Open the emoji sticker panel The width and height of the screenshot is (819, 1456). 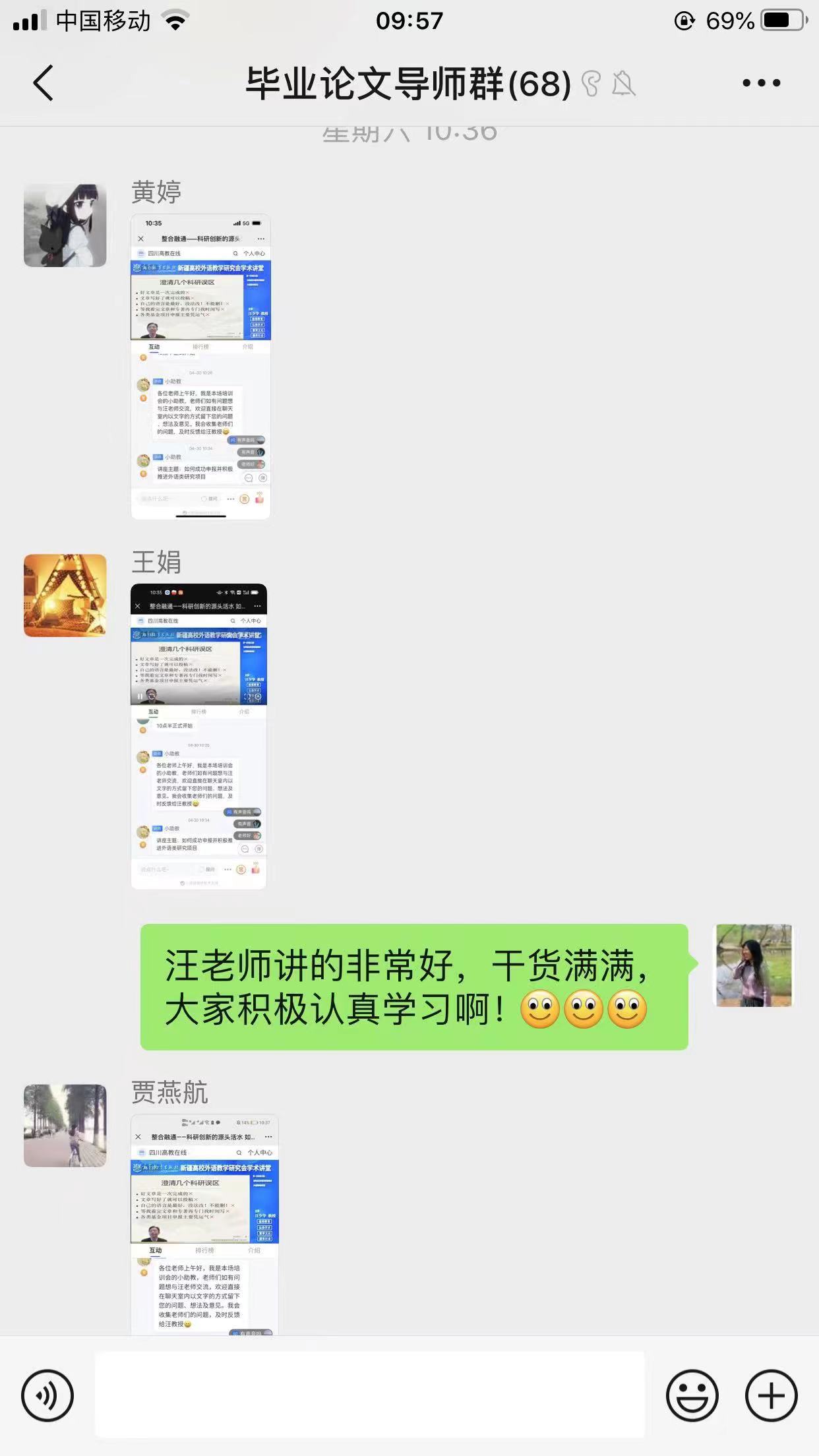tap(692, 1395)
